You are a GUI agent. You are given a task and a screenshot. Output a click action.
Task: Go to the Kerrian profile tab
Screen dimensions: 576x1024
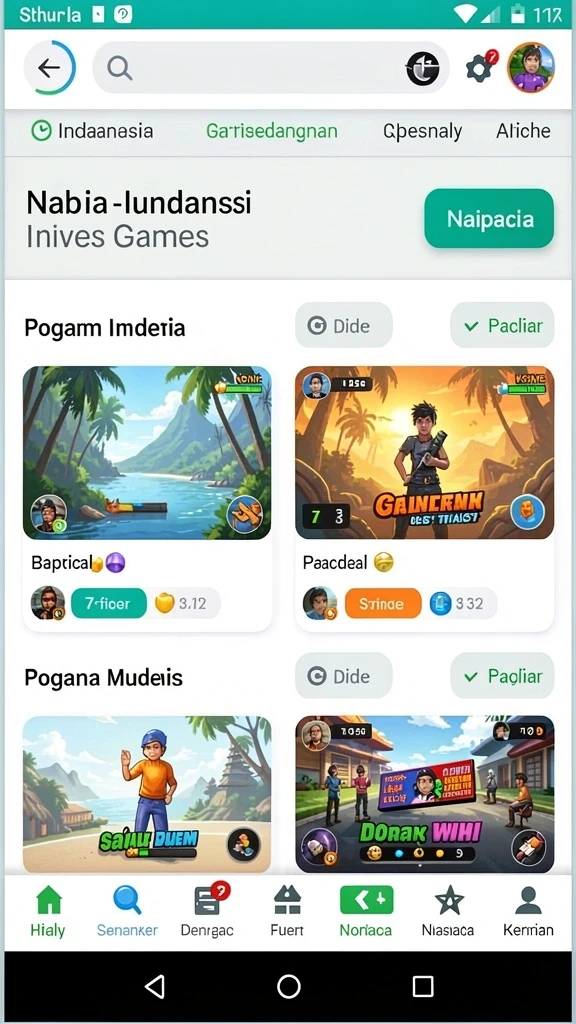[528, 912]
